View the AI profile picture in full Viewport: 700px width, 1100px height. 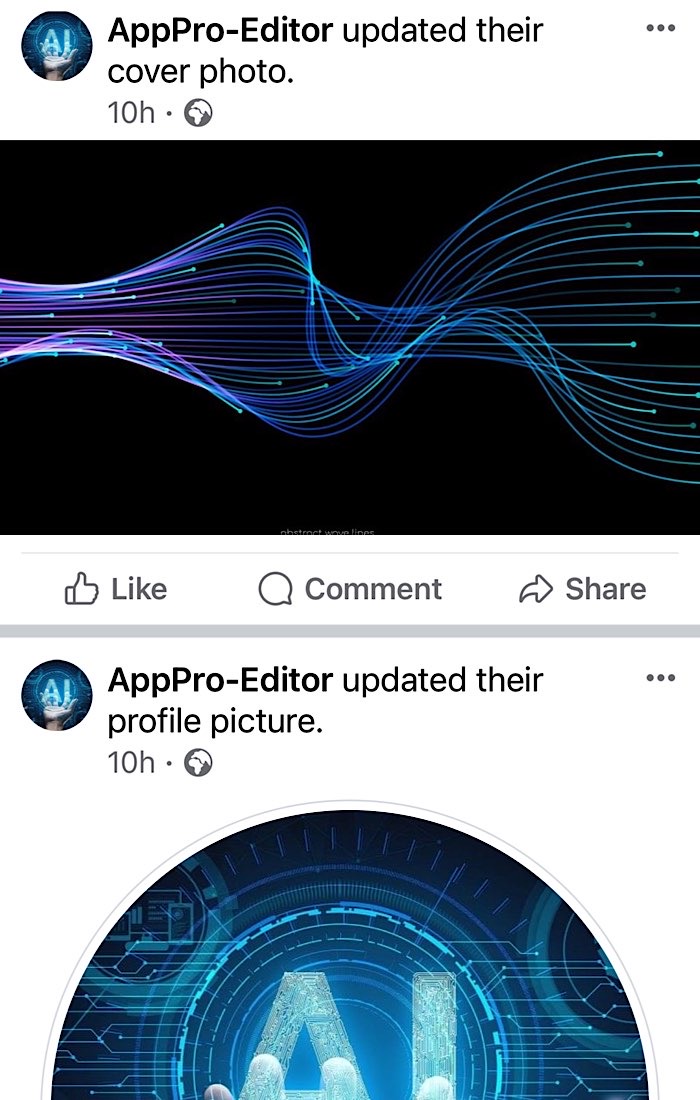click(x=350, y=954)
